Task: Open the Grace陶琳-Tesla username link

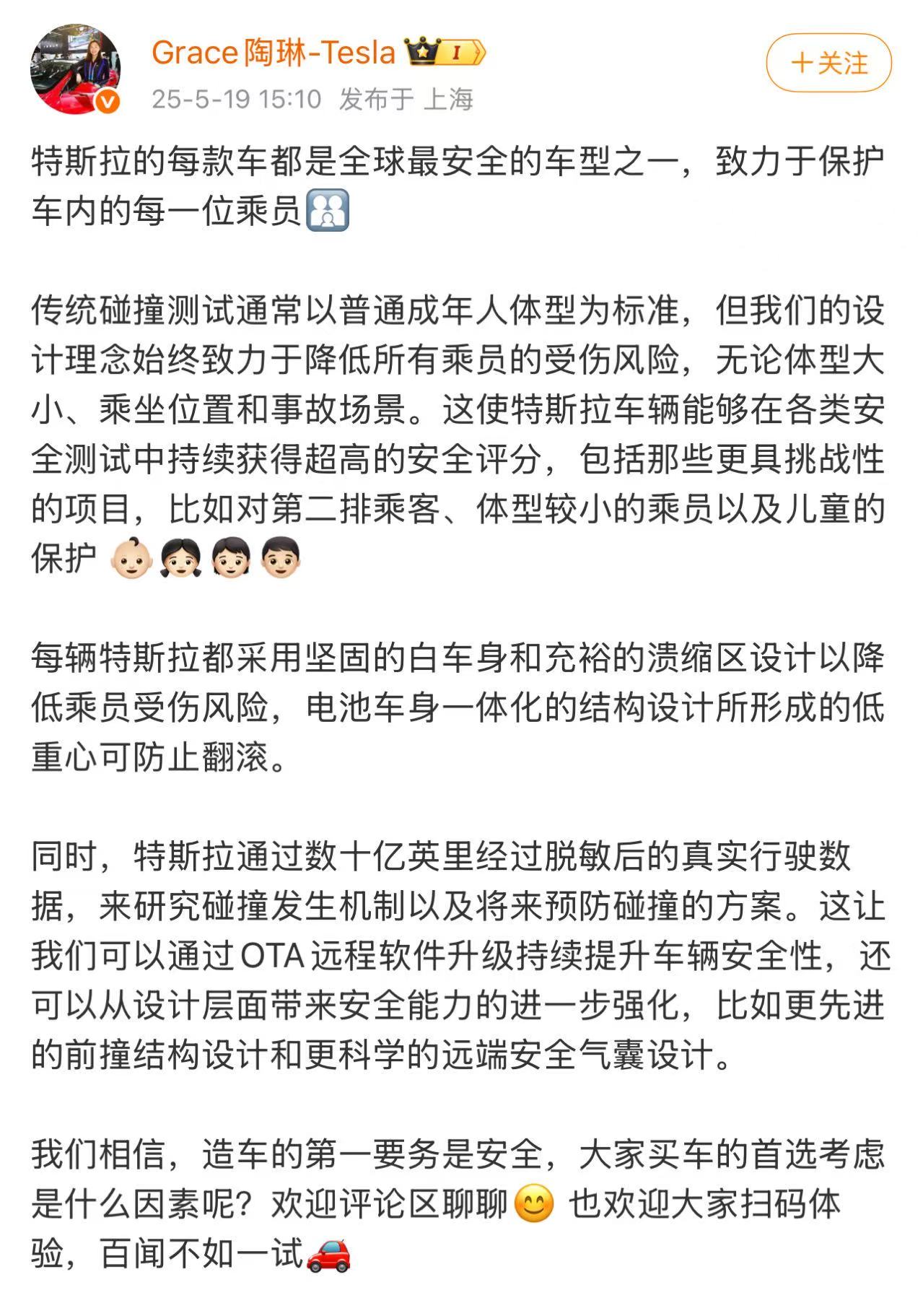Action: click(274, 53)
